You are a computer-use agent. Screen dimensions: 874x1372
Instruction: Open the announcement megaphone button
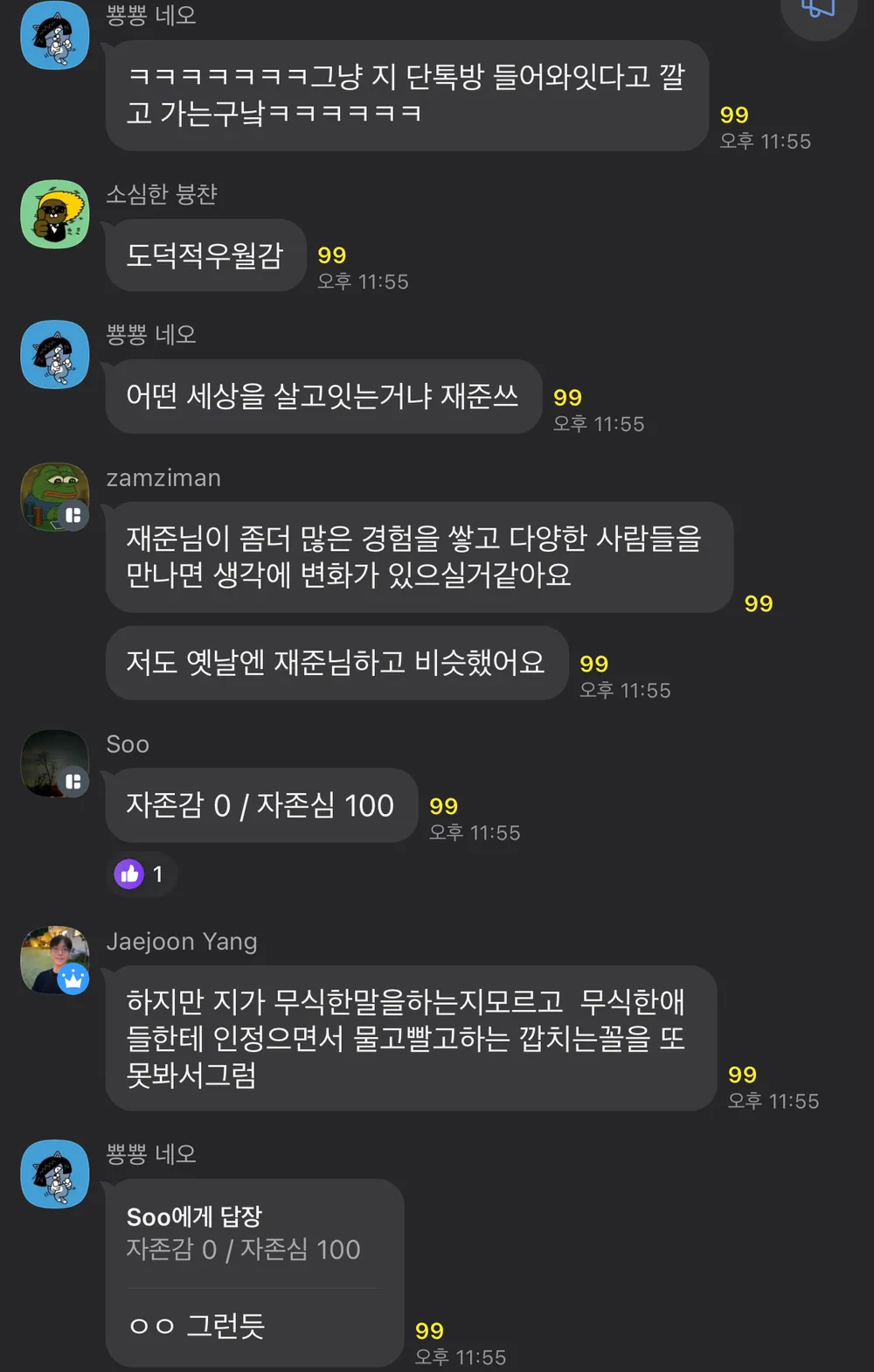click(x=818, y=9)
